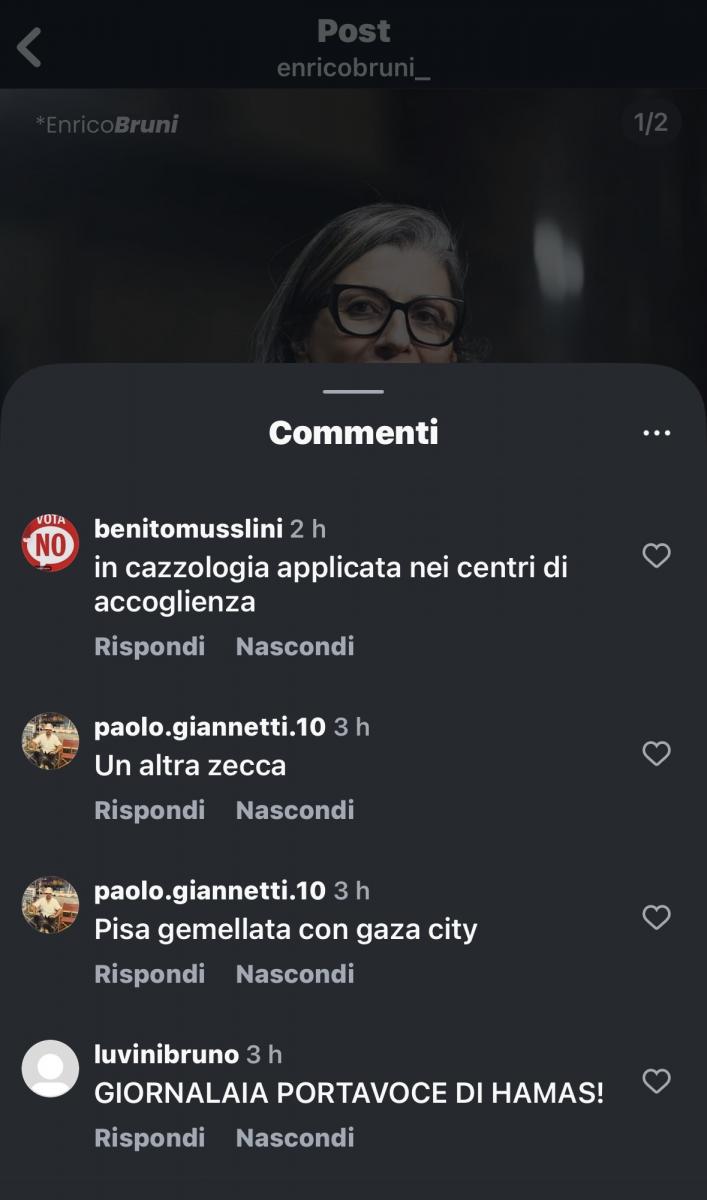
Task: Open the comments overflow menu
Action: [656, 433]
